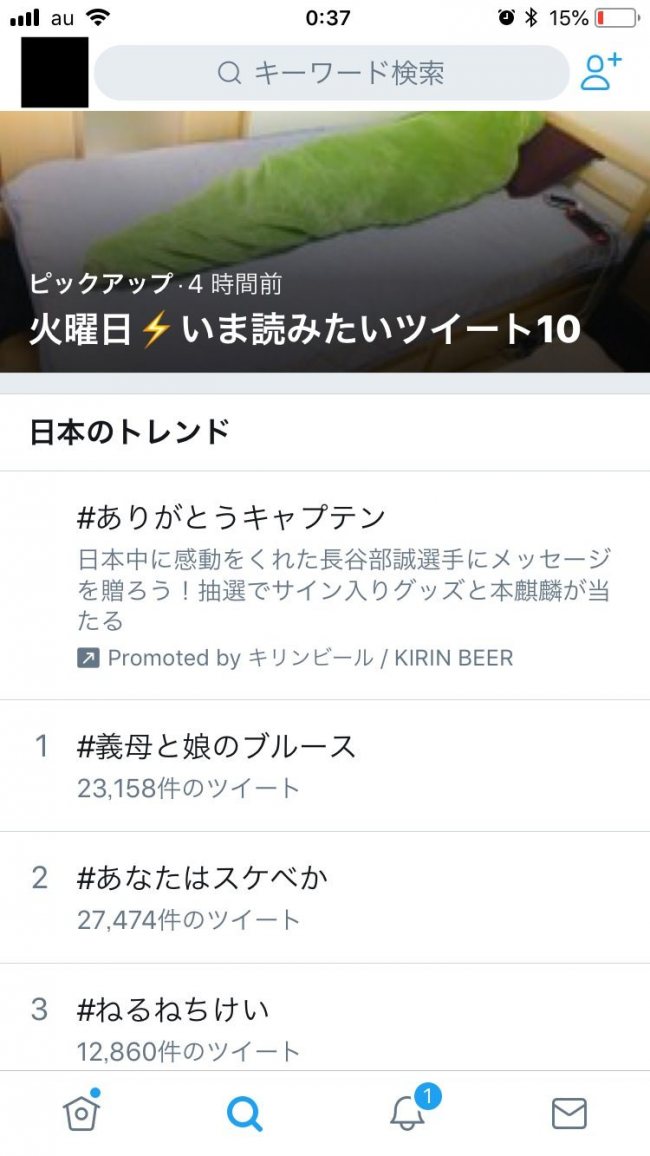Select trend #ねるねちけい
650x1156 pixels.
click(x=324, y=1025)
